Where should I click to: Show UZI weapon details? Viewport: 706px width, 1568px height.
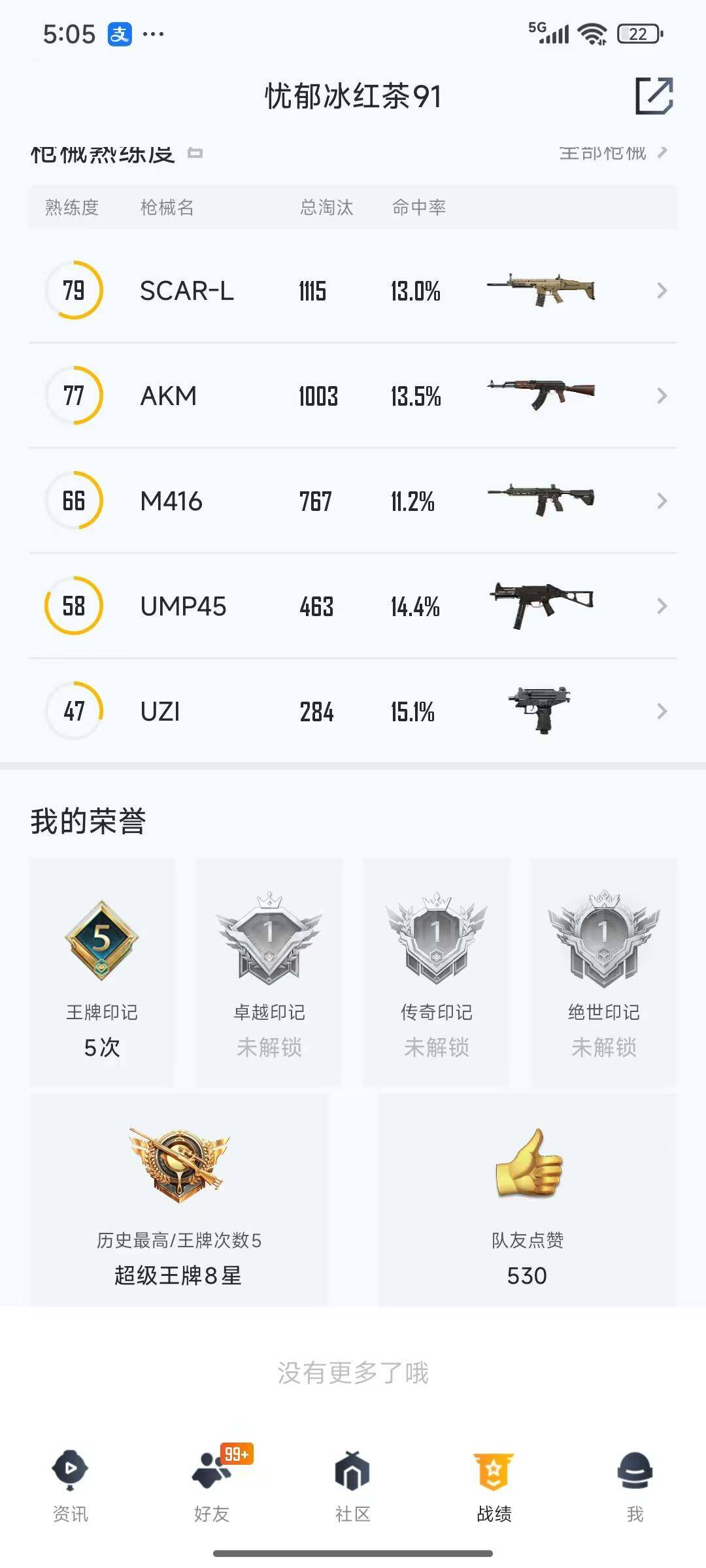(353, 711)
